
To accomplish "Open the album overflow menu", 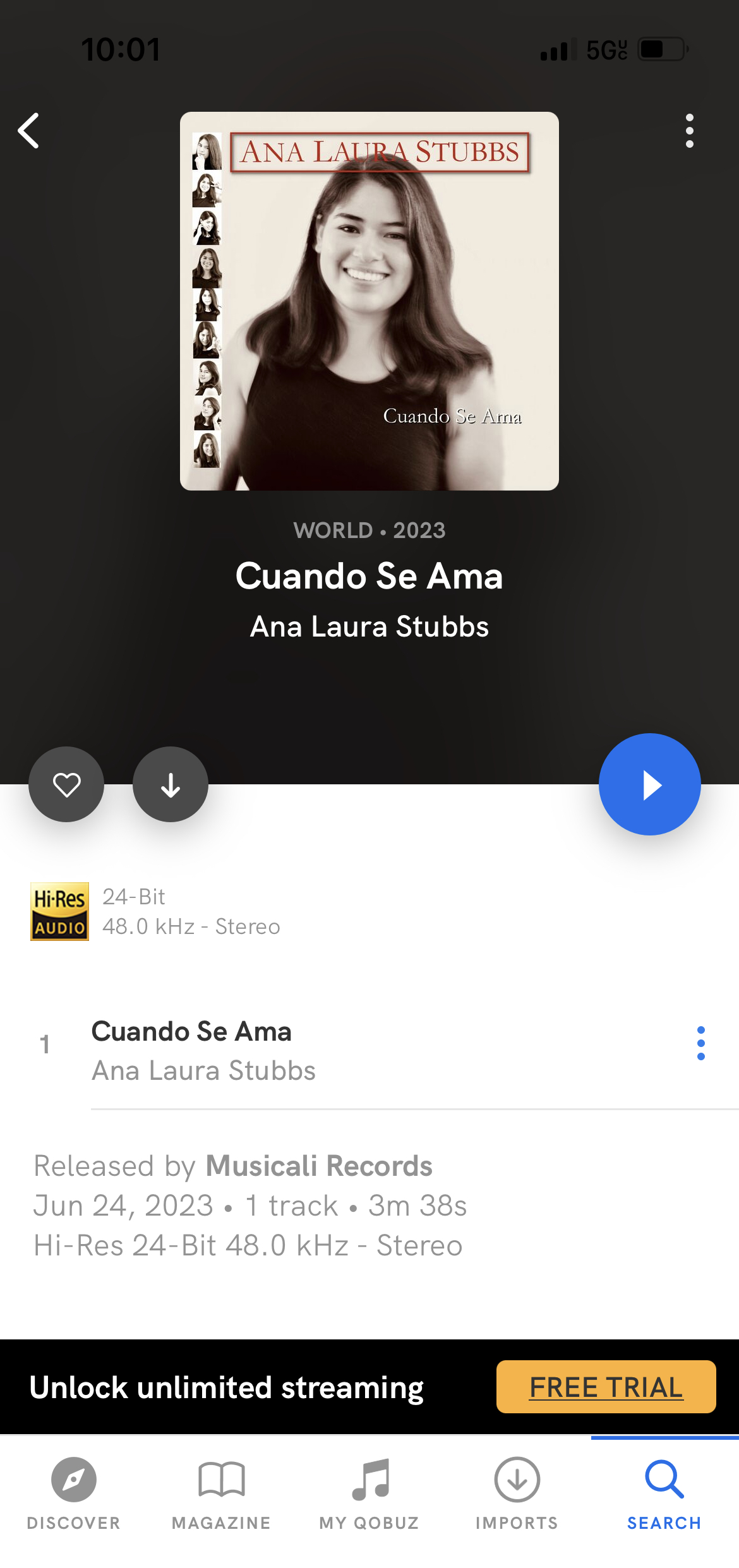I will click(689, 131).
